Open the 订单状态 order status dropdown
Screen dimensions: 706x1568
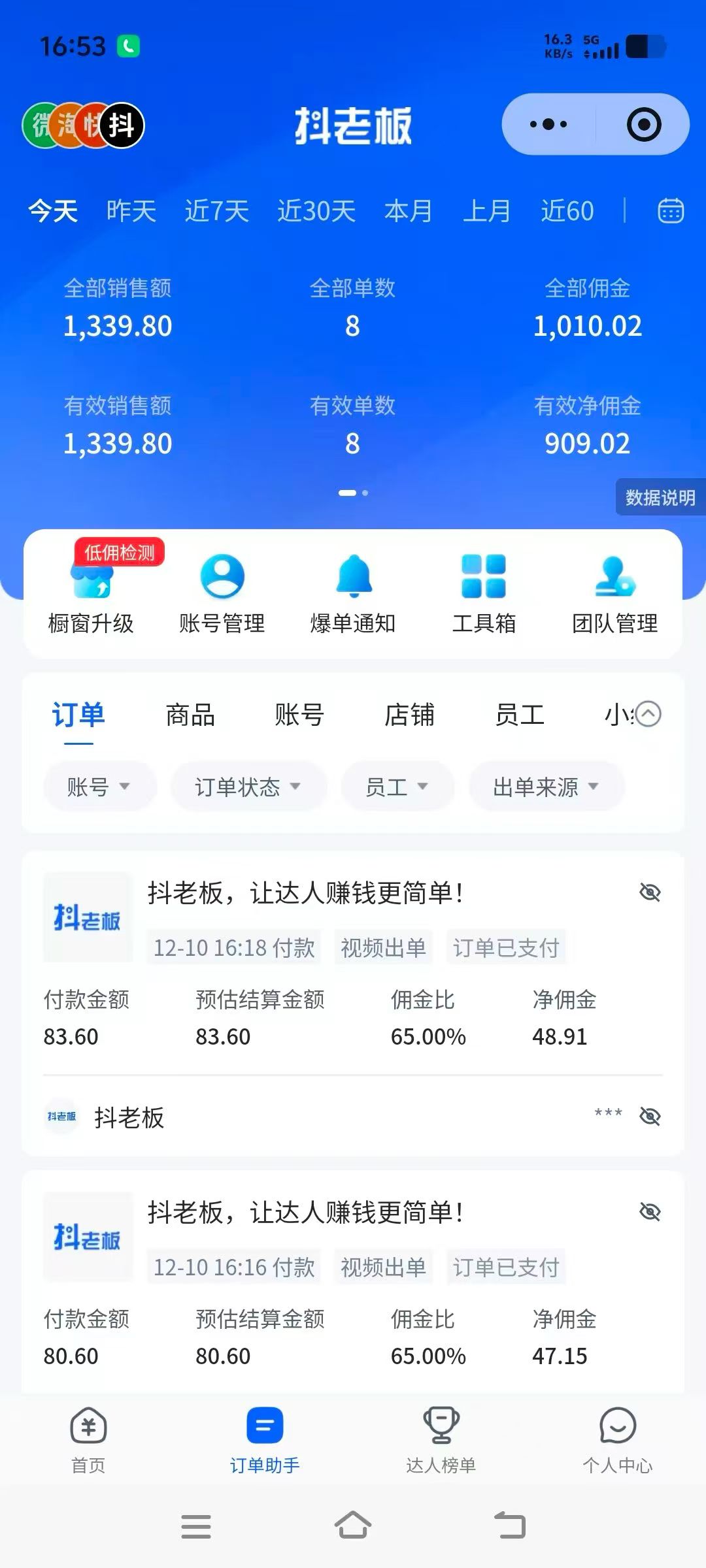tap(248, 787)
